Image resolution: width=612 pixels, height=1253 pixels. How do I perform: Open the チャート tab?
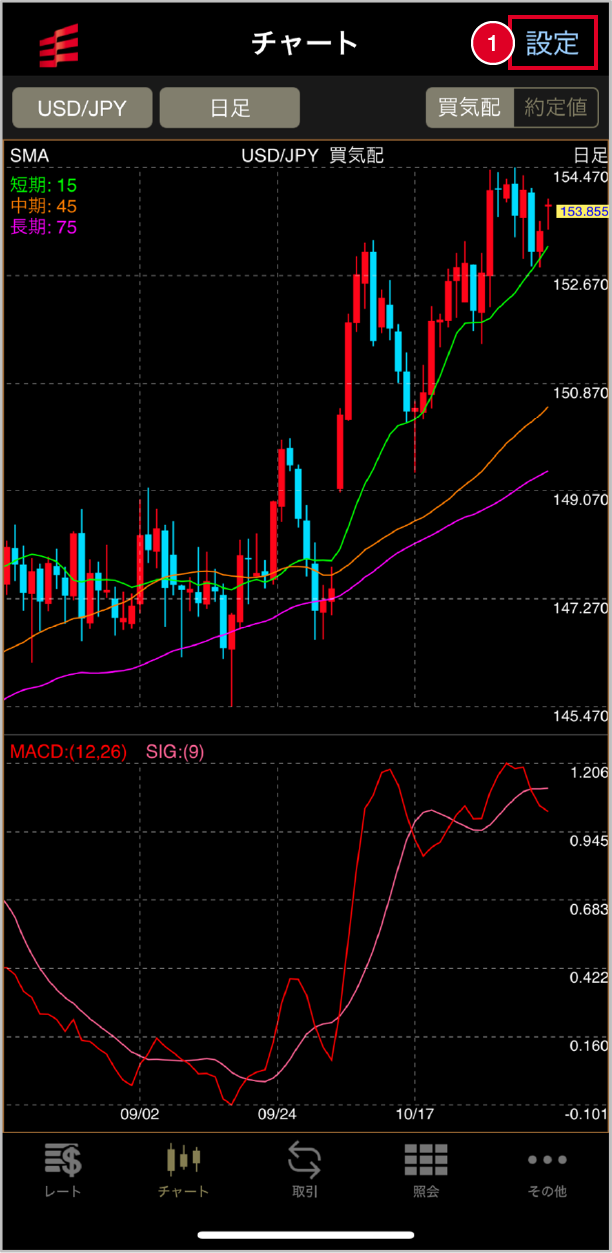pyautogui.click(x=184, y=1171)
